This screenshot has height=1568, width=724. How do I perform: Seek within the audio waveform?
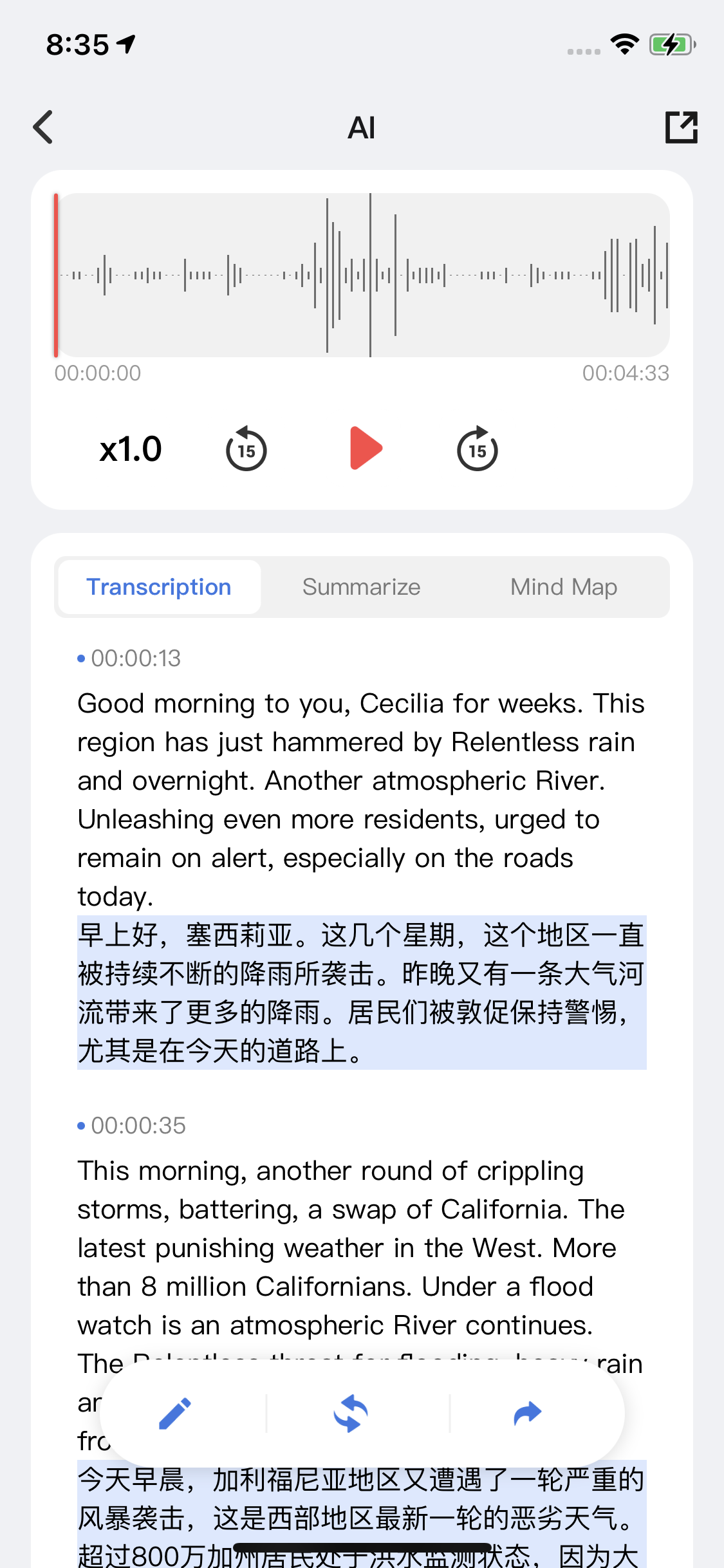362,275
